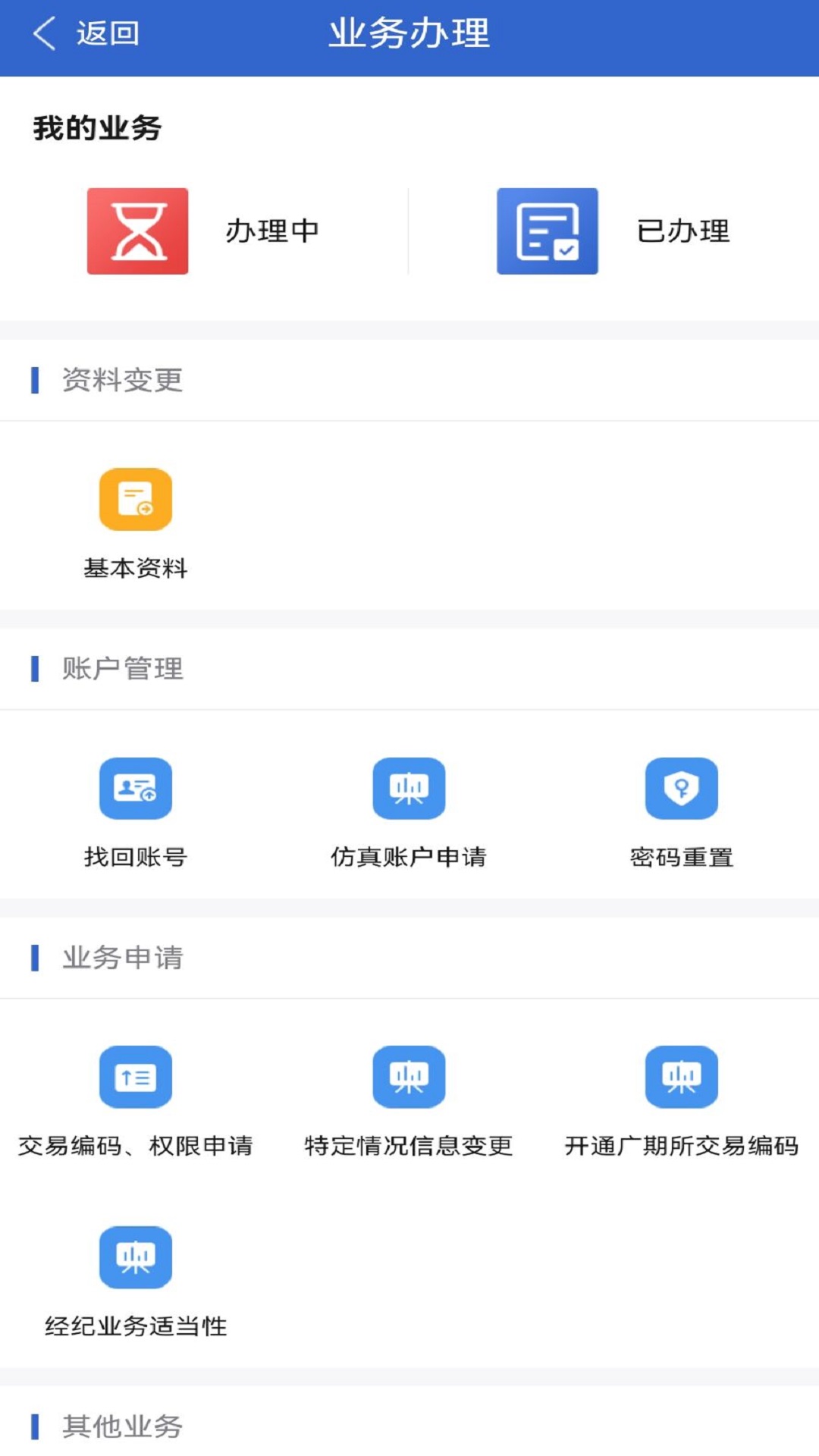Click the 账户管理 section header
Viewport: 819px width, 1456px height.
click(x=123, y=669)
